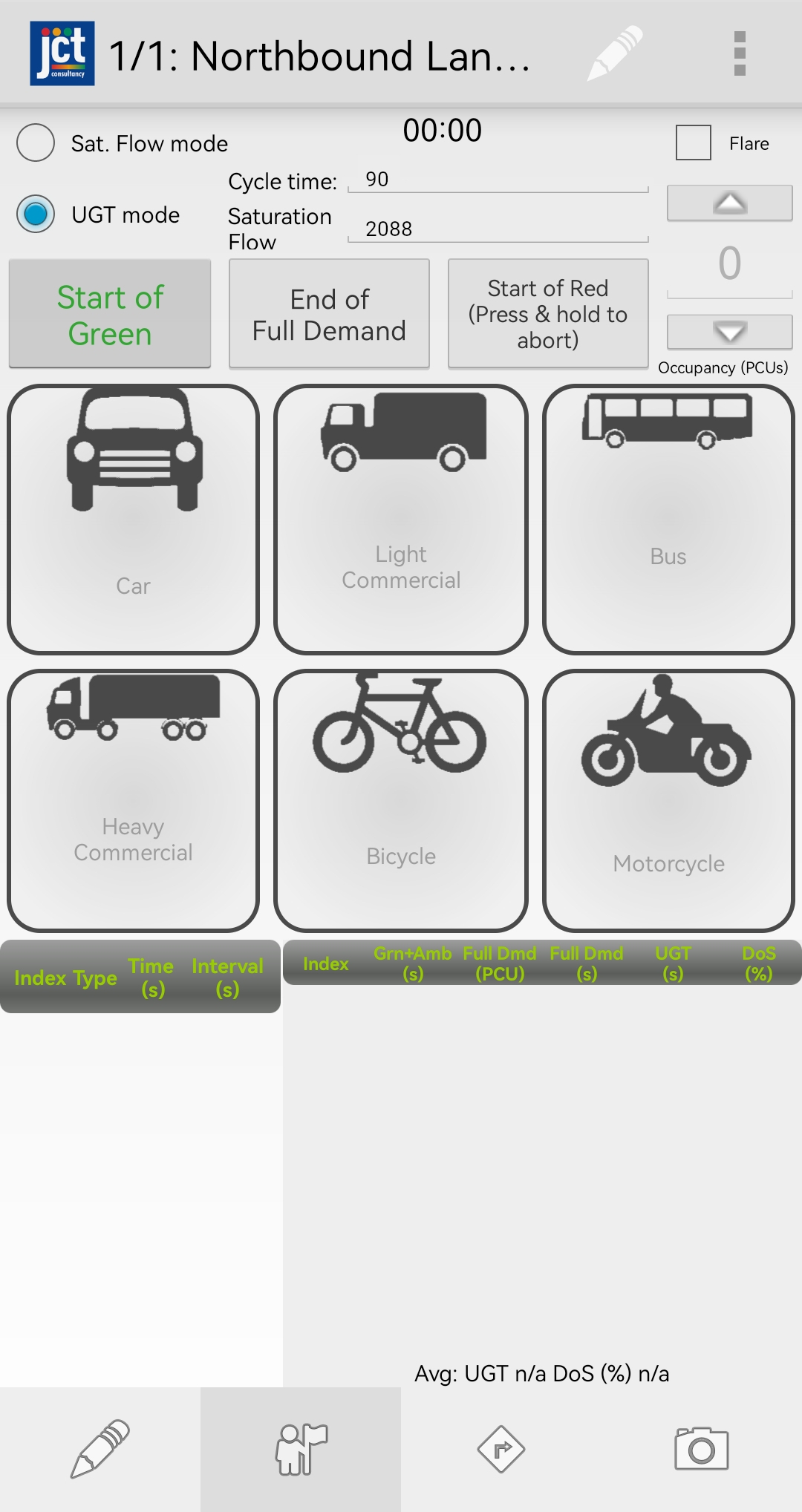This screenshot has width=802, height=1512.
Task: Edit the Cycle time field
Action: point(498,180)
